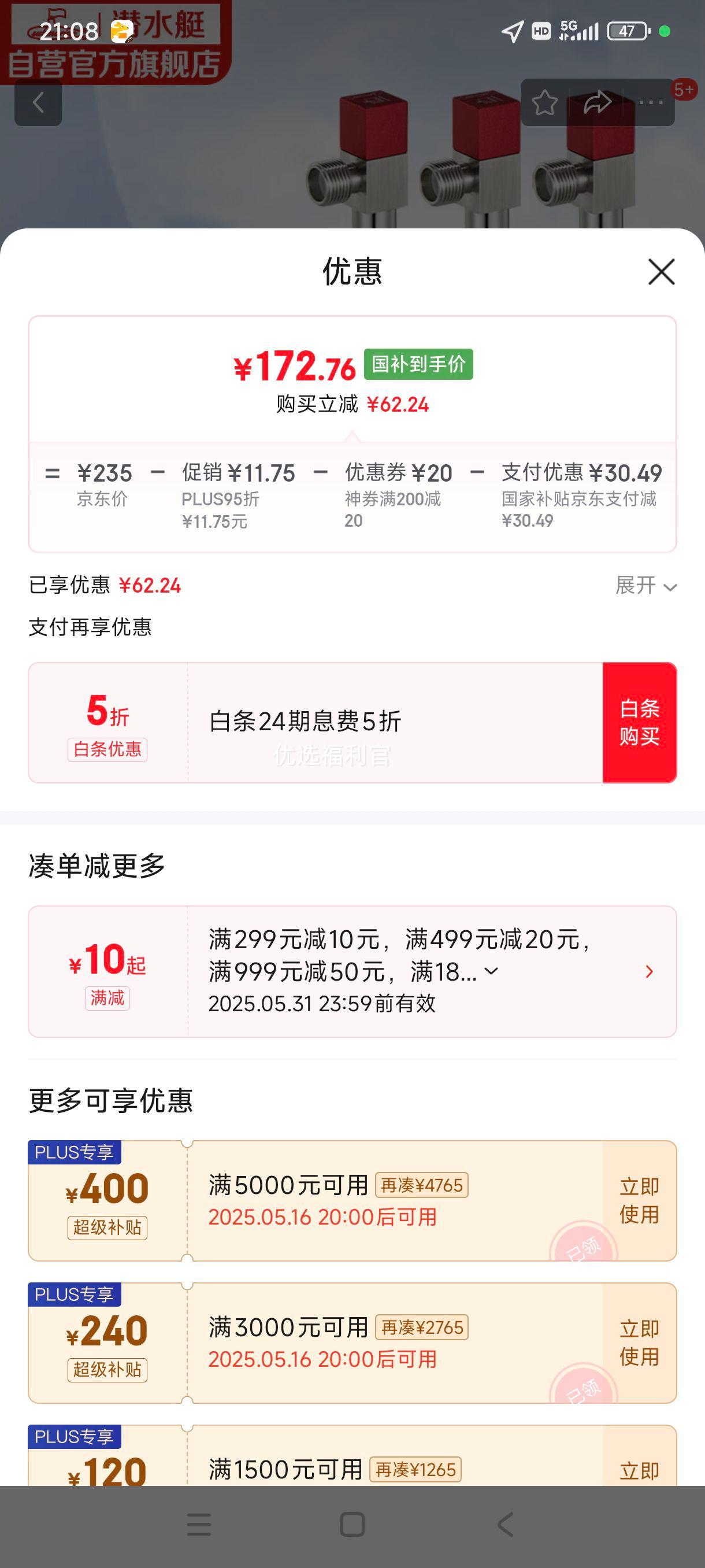Tap 再凑¥2765 on the ¥240 coupon

pos(421,1327)
